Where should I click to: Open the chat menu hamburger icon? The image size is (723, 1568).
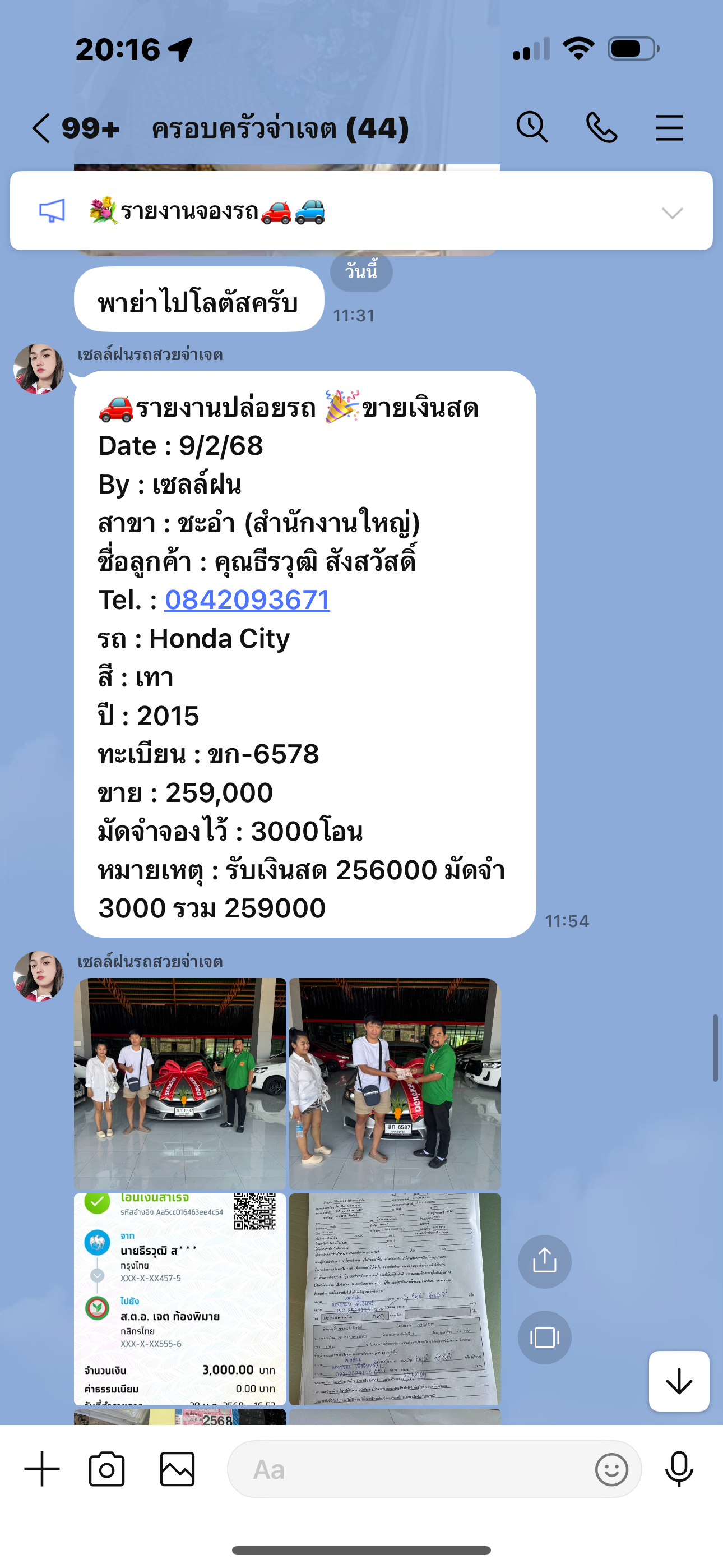click(669, 128)
